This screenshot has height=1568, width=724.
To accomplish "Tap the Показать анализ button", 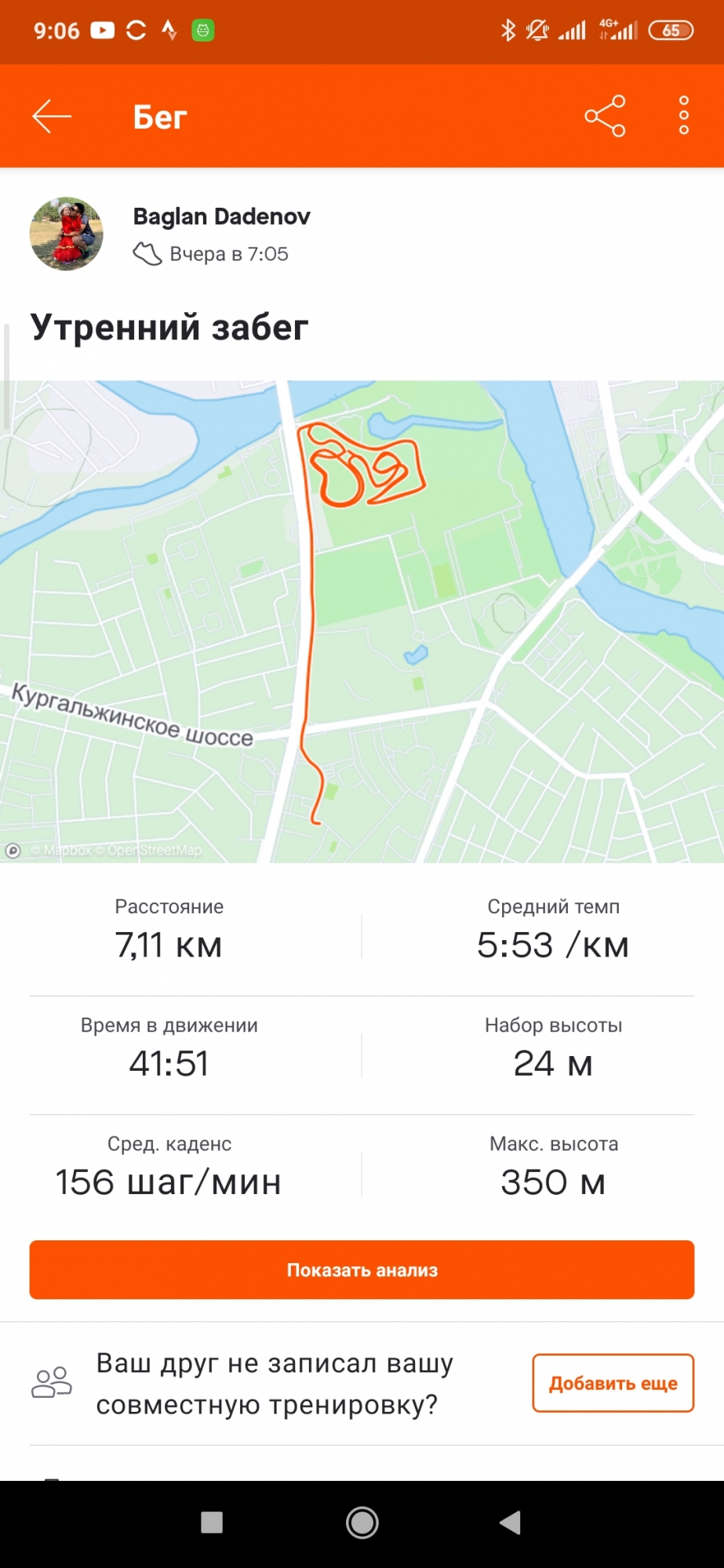I will tap(362, 1269).
